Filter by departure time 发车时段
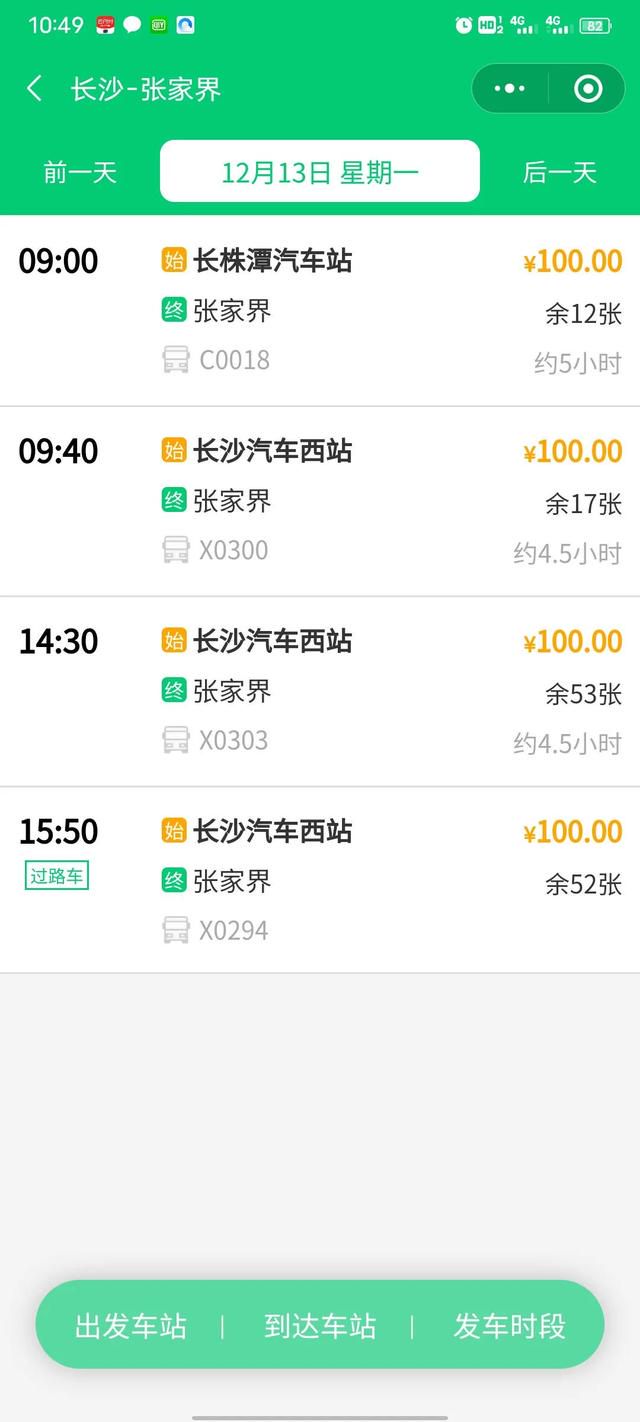640x1422 pixels. [510, 1326]
